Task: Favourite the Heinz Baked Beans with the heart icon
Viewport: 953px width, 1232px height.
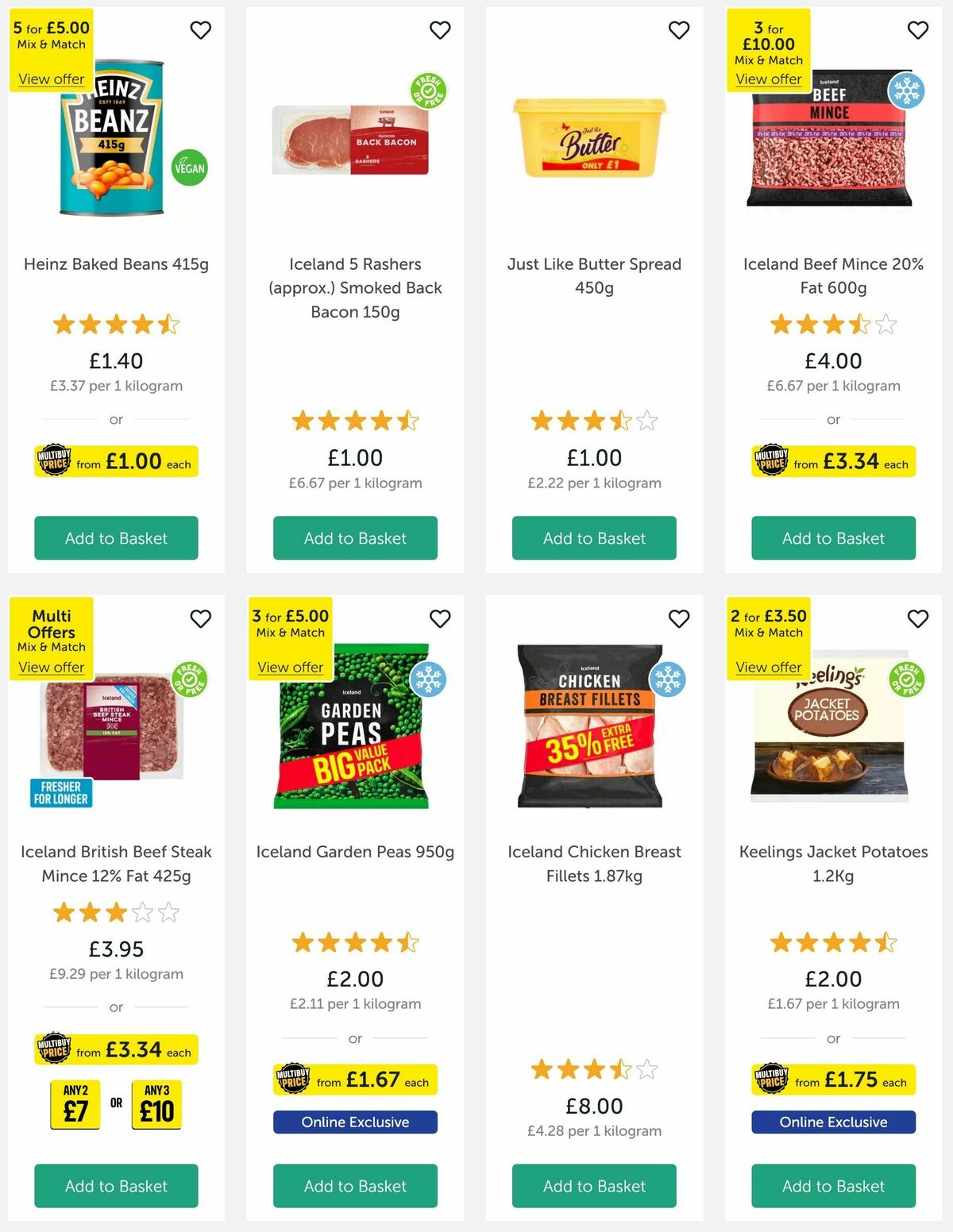Action: pyautogui.click(x=200, y=29)
